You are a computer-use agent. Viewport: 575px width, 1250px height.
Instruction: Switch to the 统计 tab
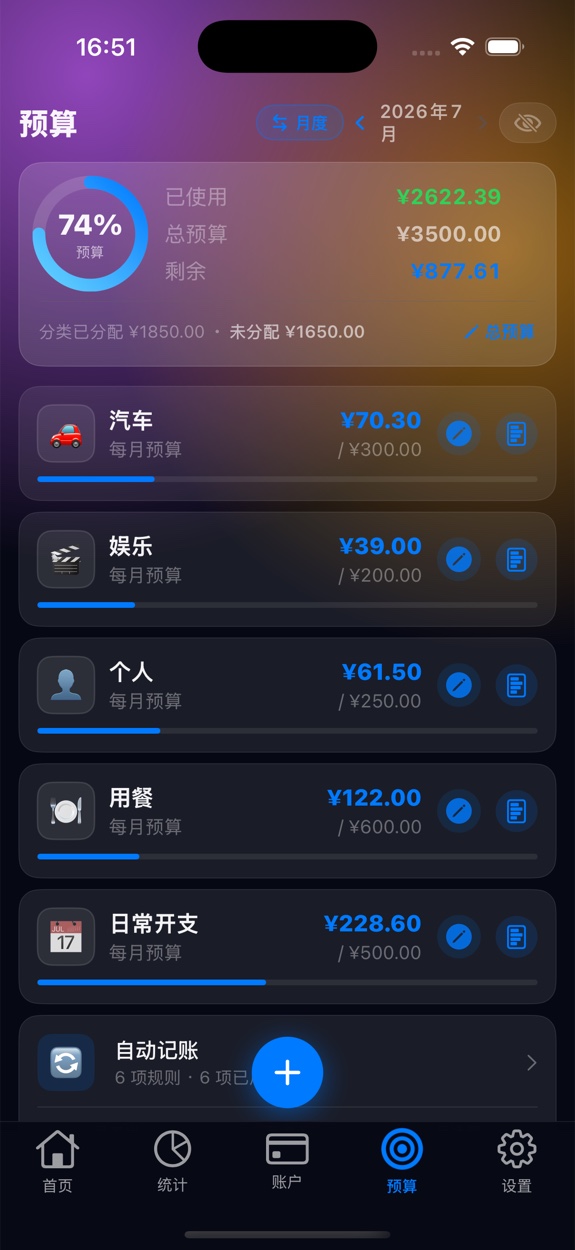click(x=172, y=1162)
